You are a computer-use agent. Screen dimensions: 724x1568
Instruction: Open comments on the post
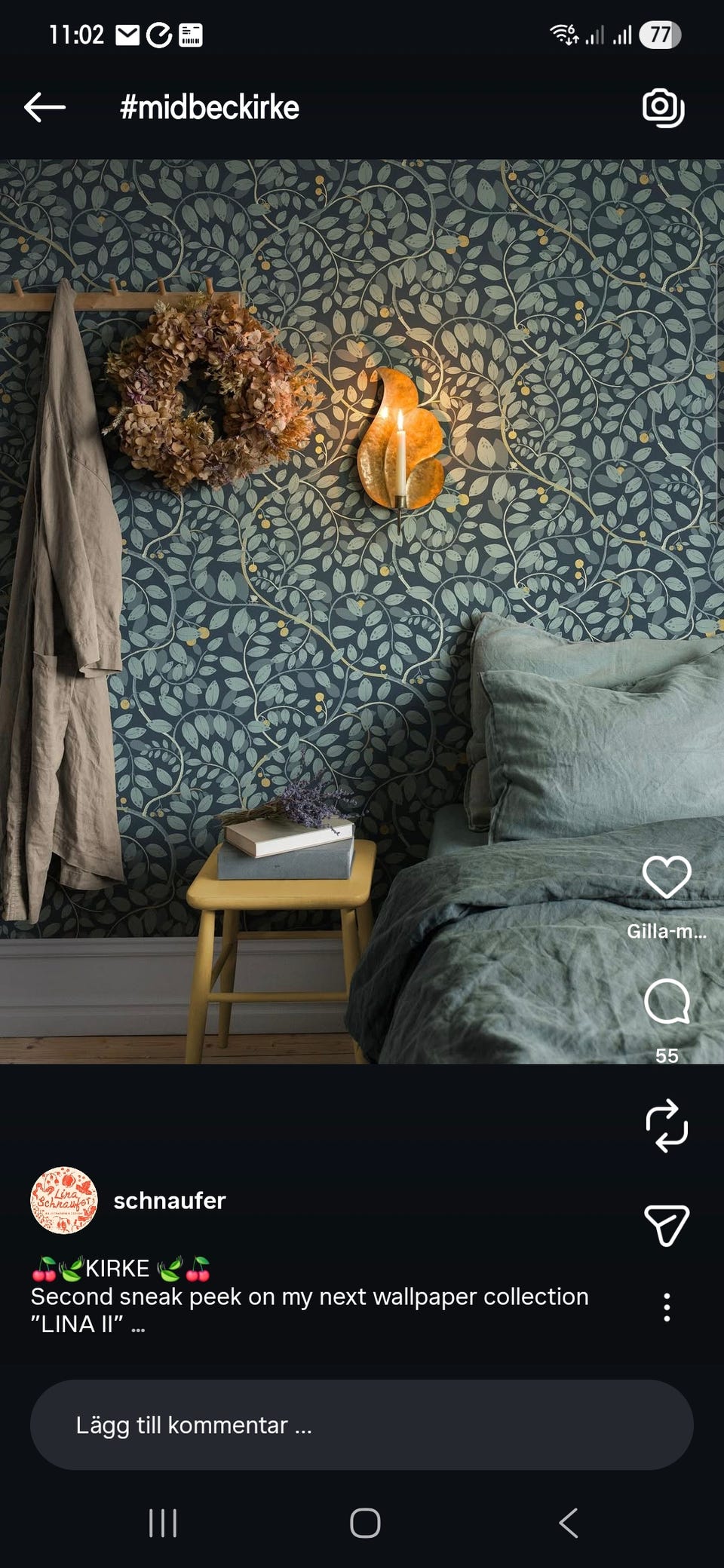click(667, 1001)
